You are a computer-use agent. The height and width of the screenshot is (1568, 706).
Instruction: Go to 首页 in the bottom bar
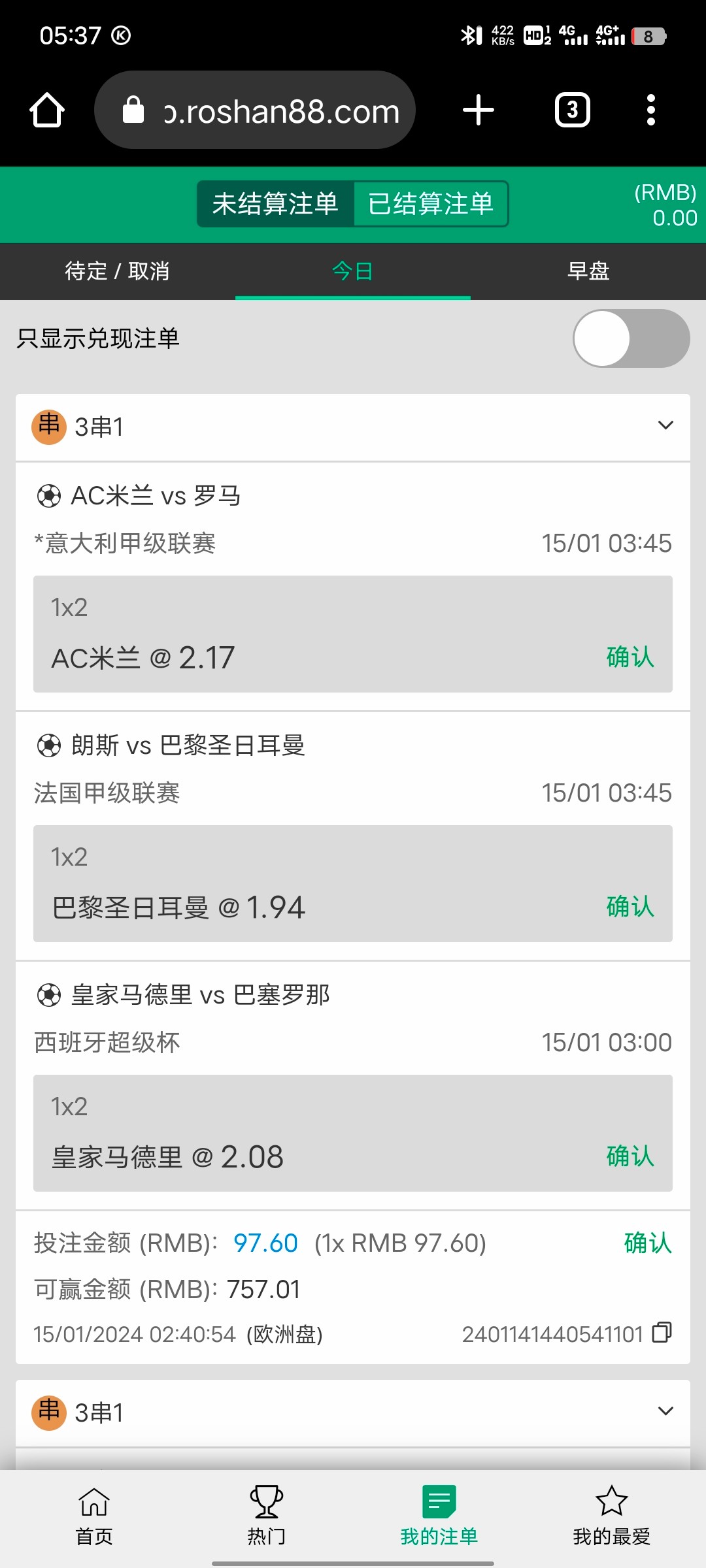(94, 1516)
